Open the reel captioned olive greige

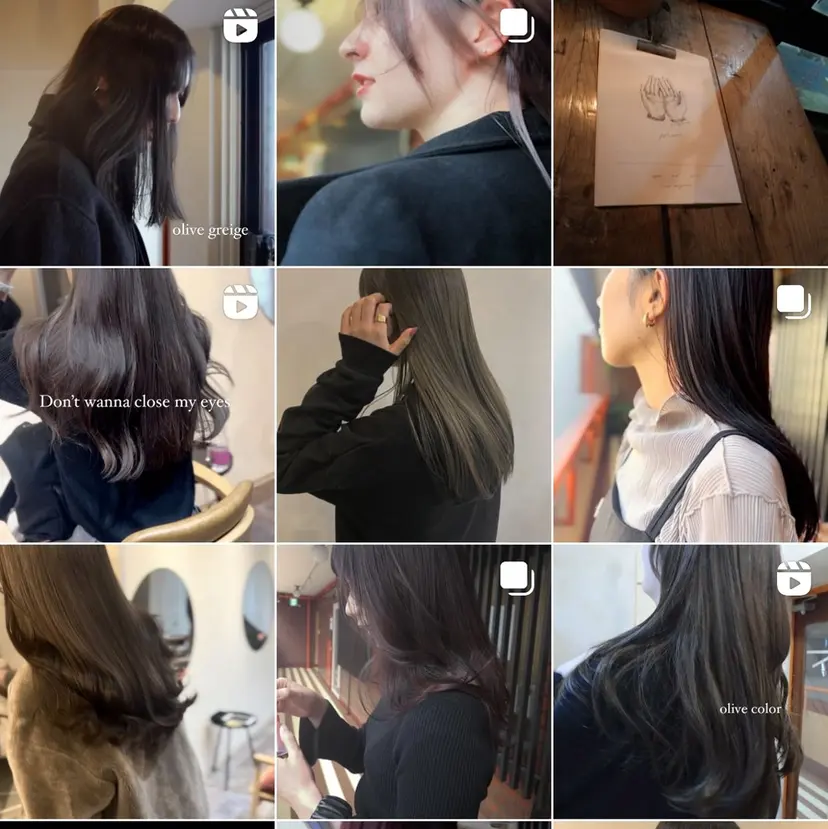click(x=137, y=132)
